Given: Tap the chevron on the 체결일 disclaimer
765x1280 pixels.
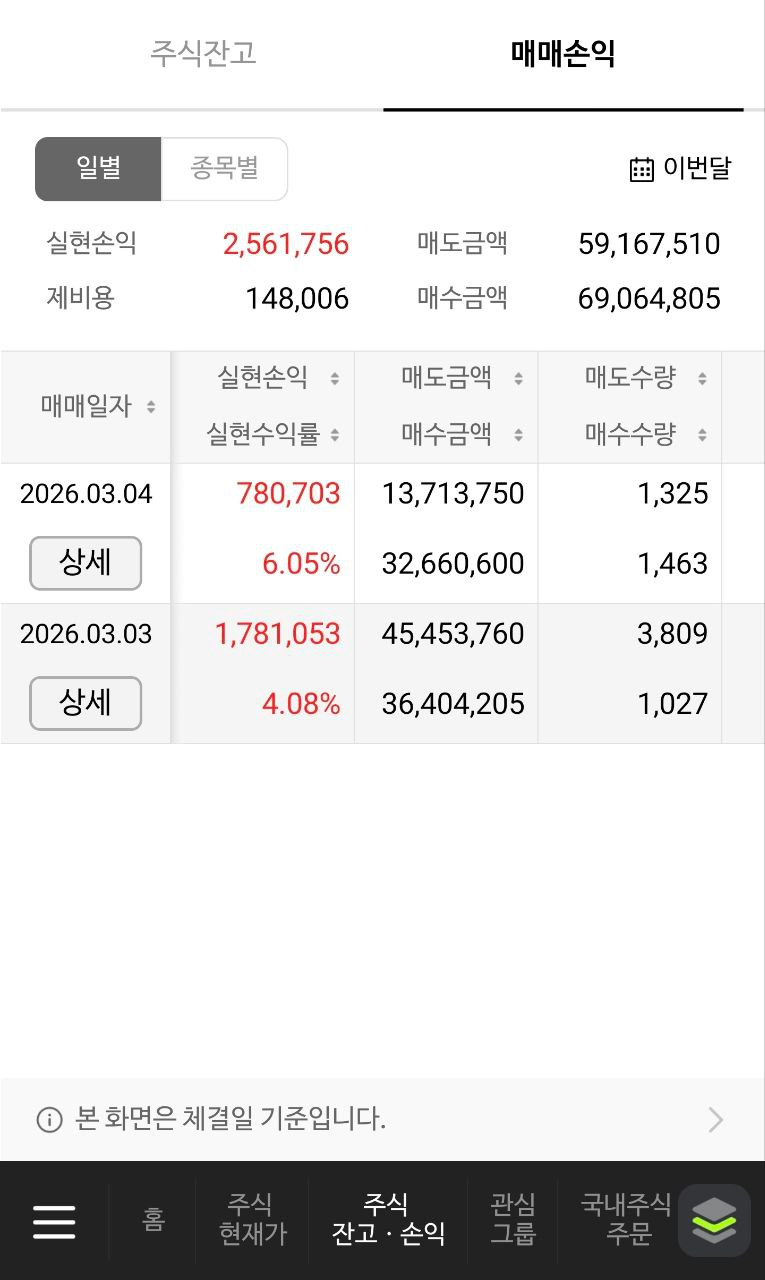Looking at the screenshot, I should [x=714, y=1120].
